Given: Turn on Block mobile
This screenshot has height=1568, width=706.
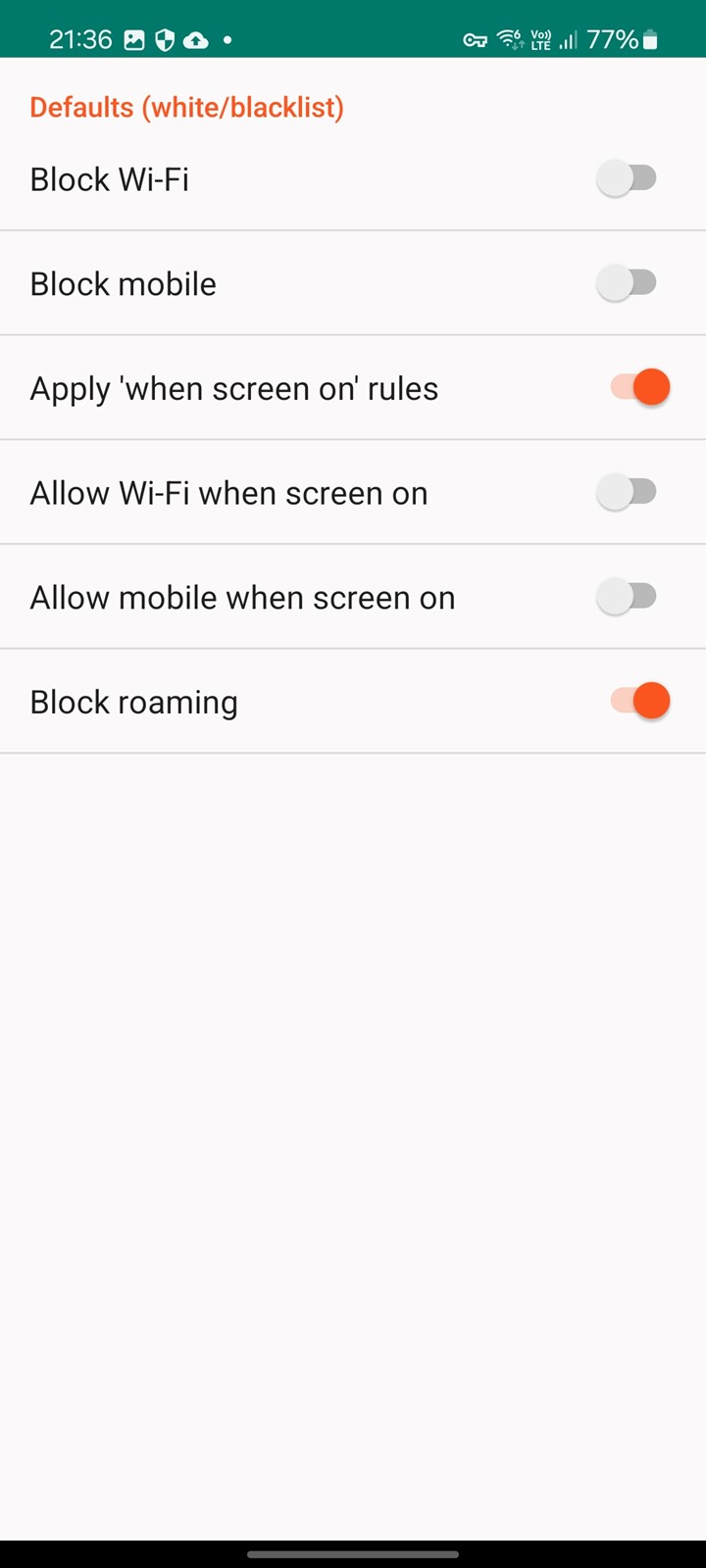Looking at the screenshot, I should (x=628, y=283).
